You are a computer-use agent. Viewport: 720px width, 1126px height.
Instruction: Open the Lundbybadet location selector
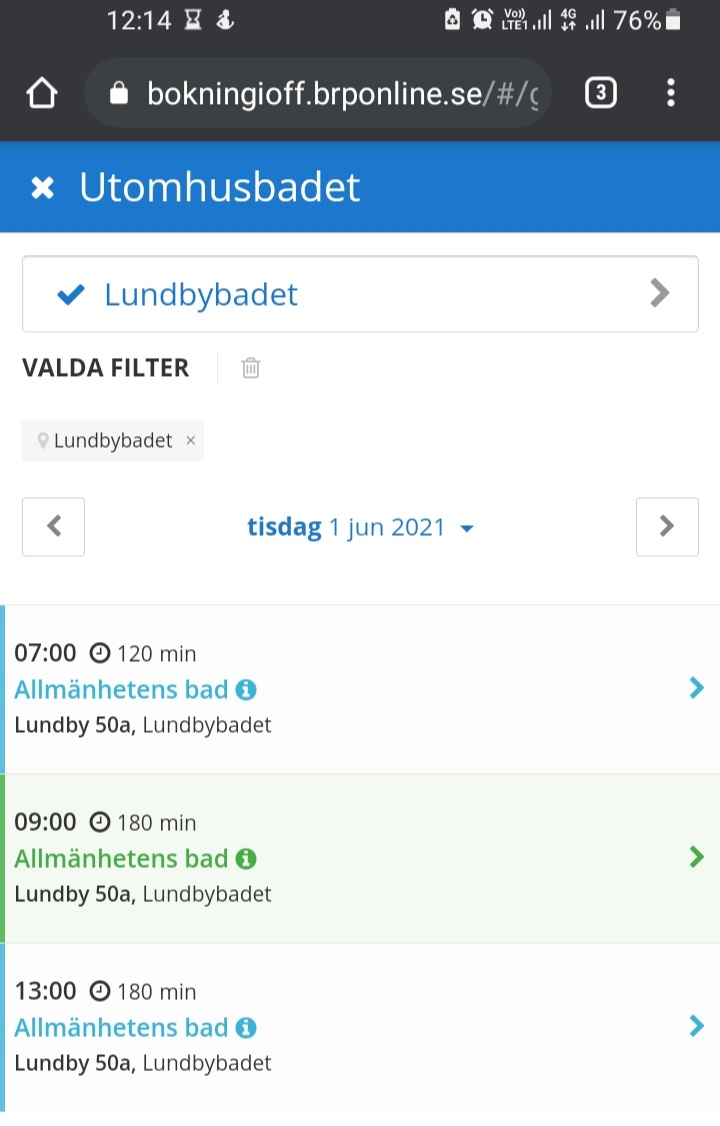point(360,294)
